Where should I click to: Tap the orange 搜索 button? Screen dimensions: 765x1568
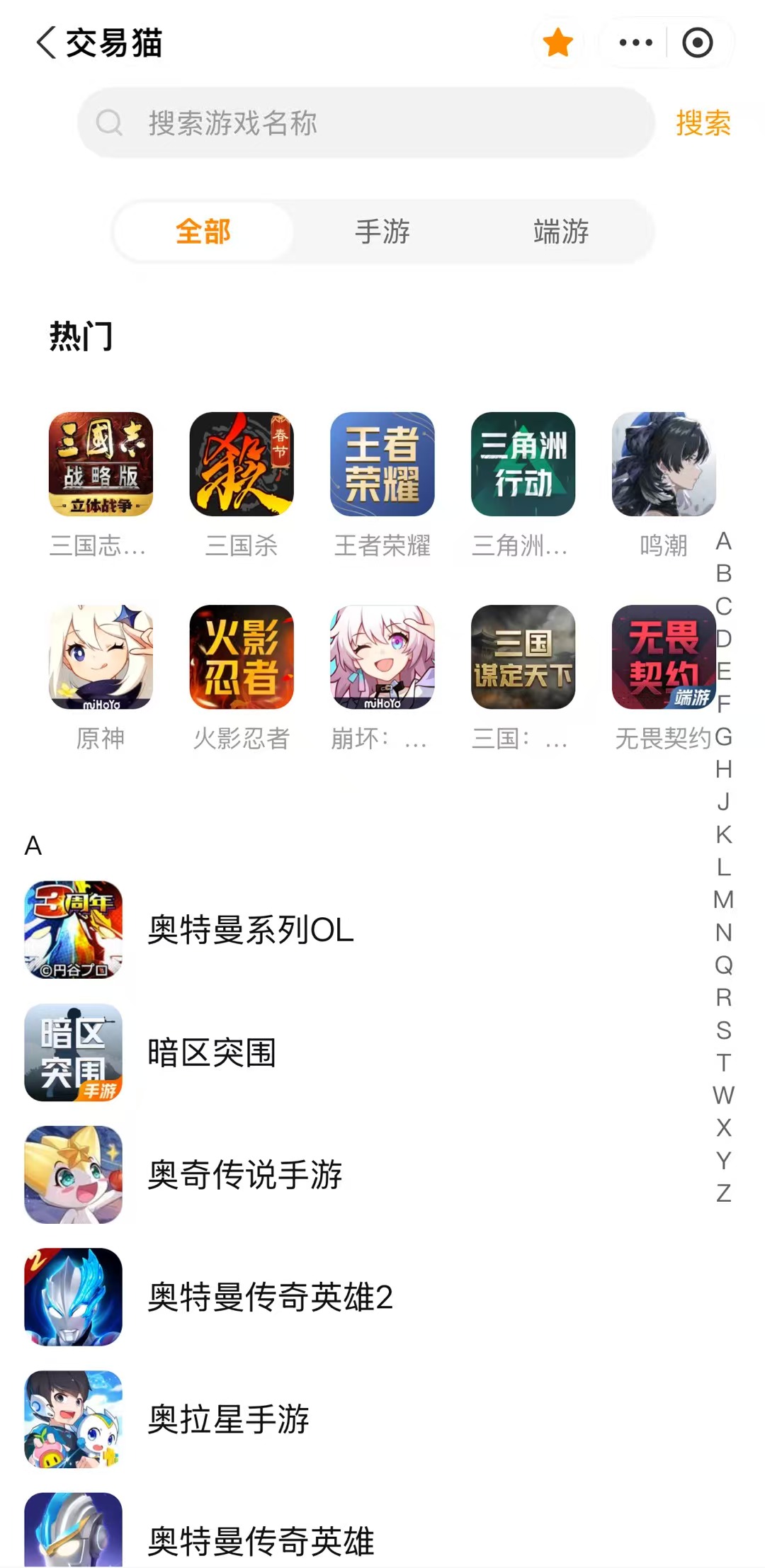[x=703, y=123]
